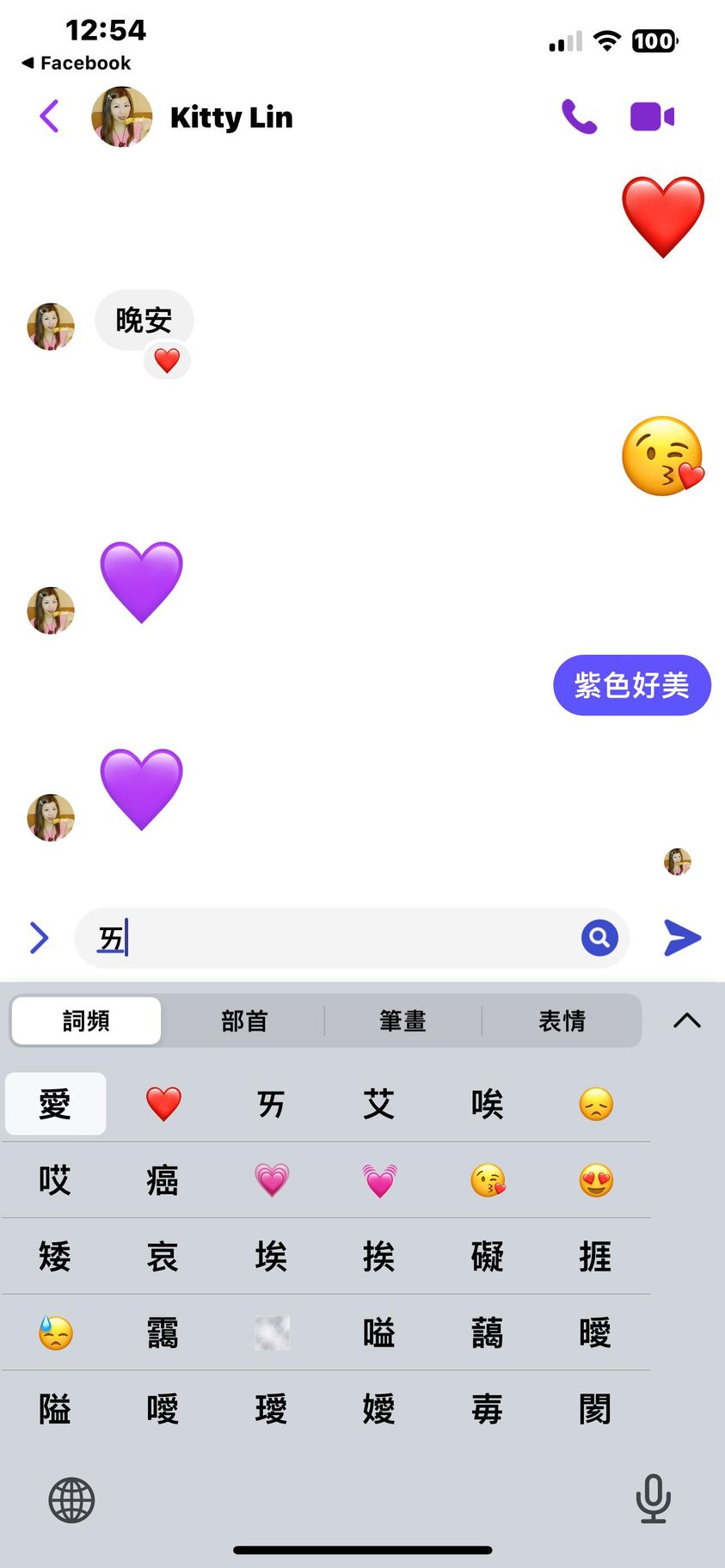Select the 詞頻 candidate tab

tap(86, 1020)
